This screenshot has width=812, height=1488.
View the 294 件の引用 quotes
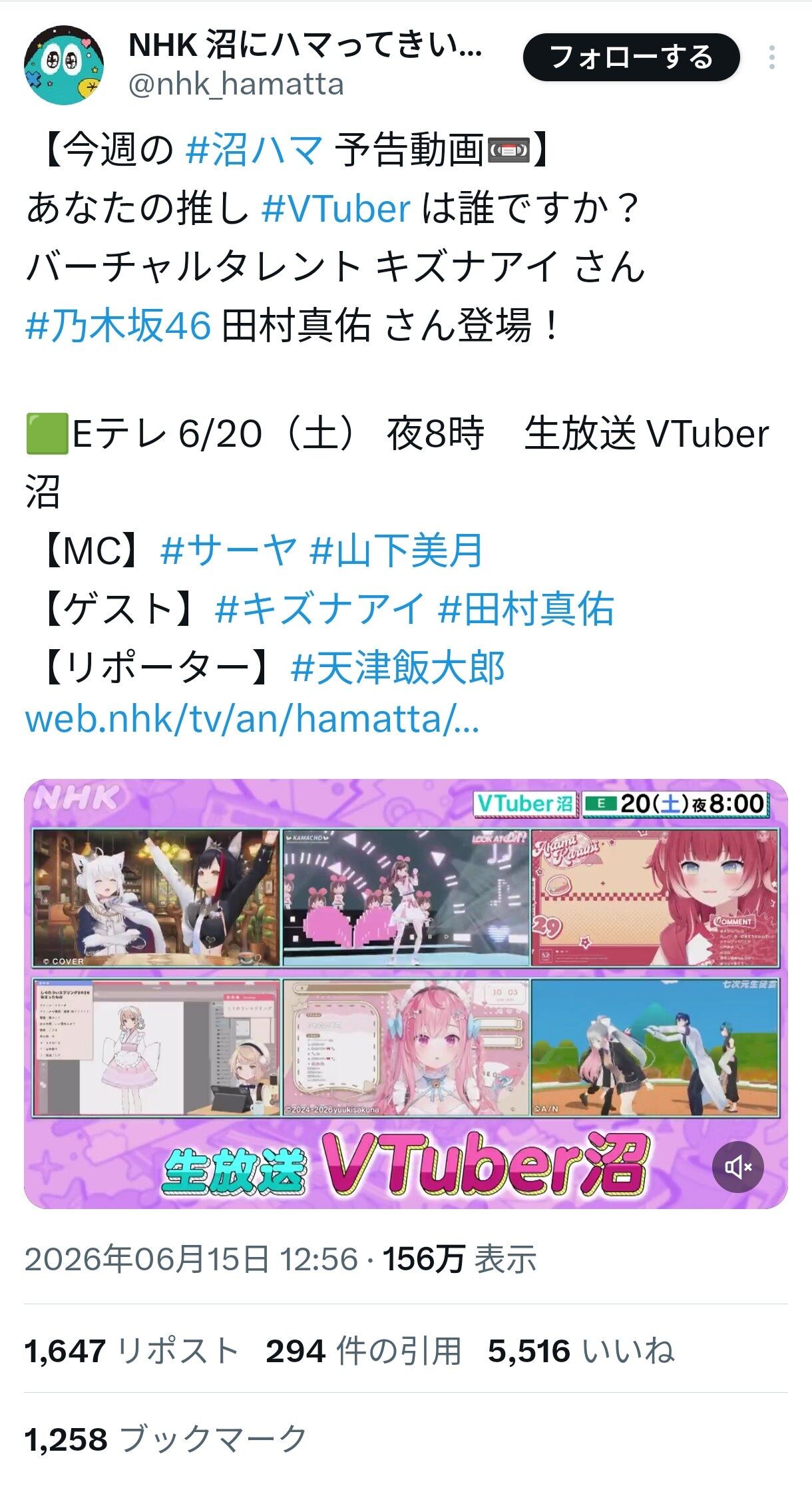tap(363, 1352)
